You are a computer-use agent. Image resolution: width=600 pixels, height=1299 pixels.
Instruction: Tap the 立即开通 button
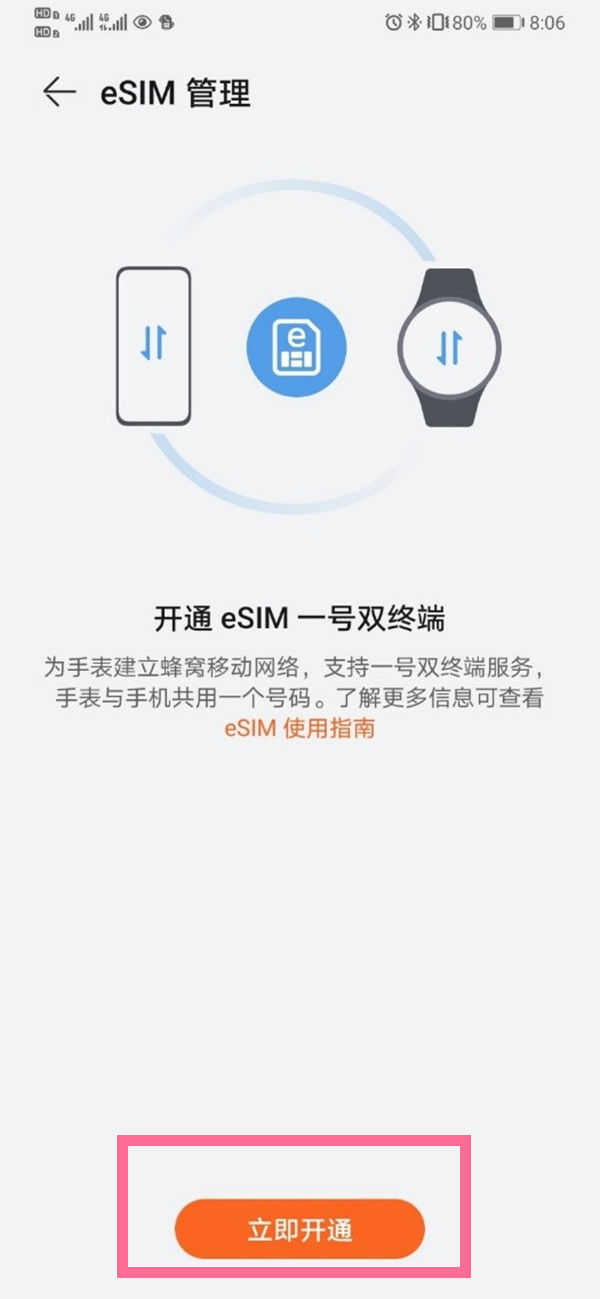coord(300,1229)
